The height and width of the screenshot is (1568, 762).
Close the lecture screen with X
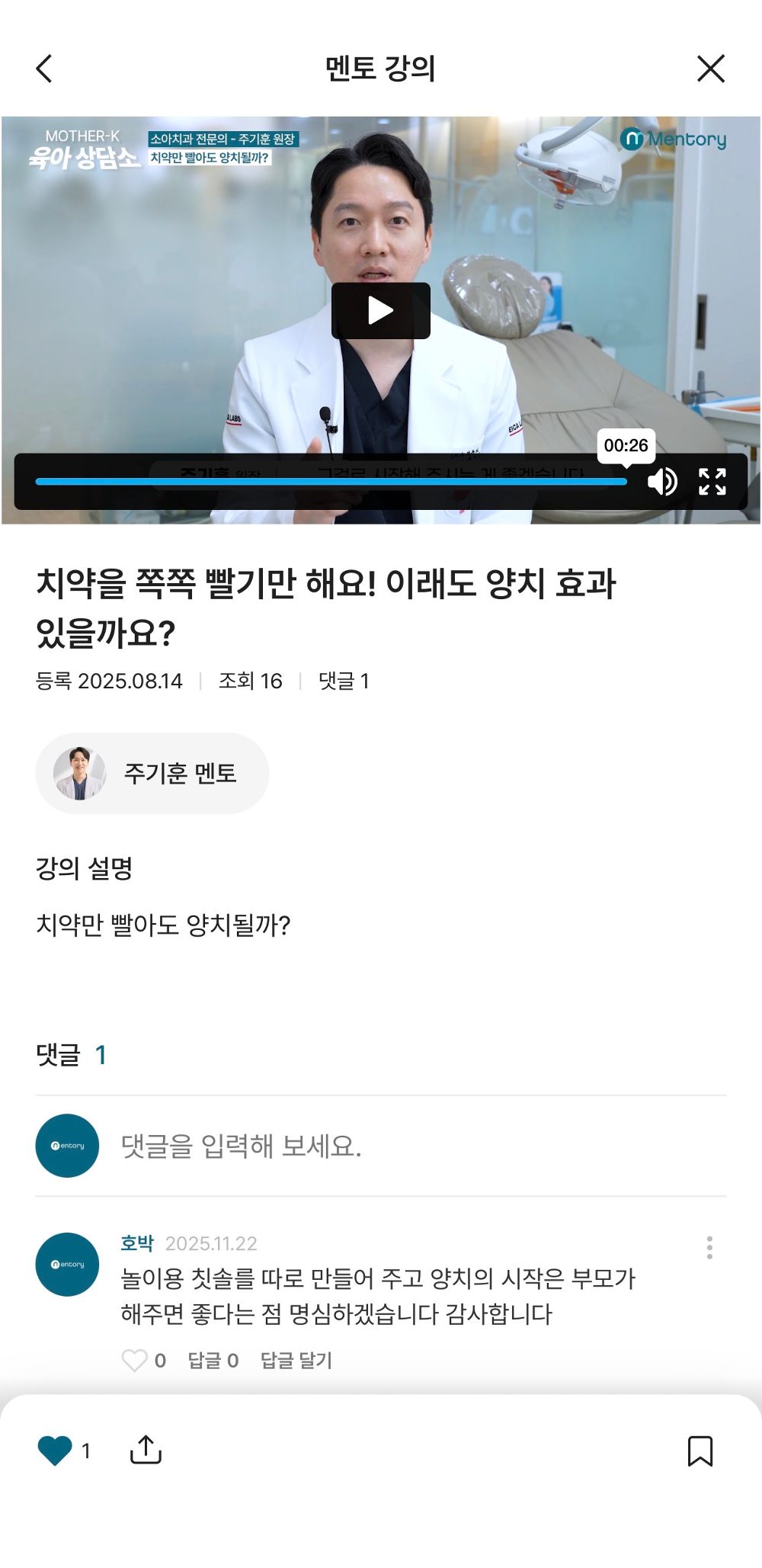click(710, 68)
